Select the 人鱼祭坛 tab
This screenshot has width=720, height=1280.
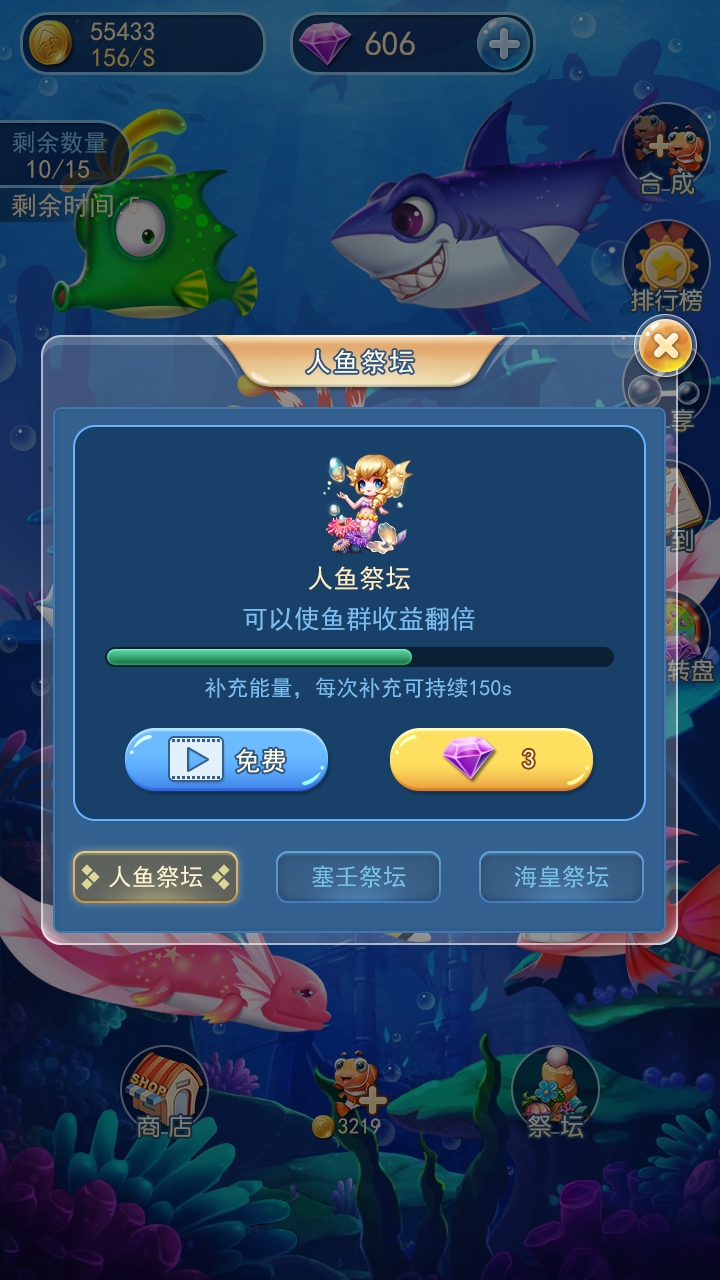point(155,877)
